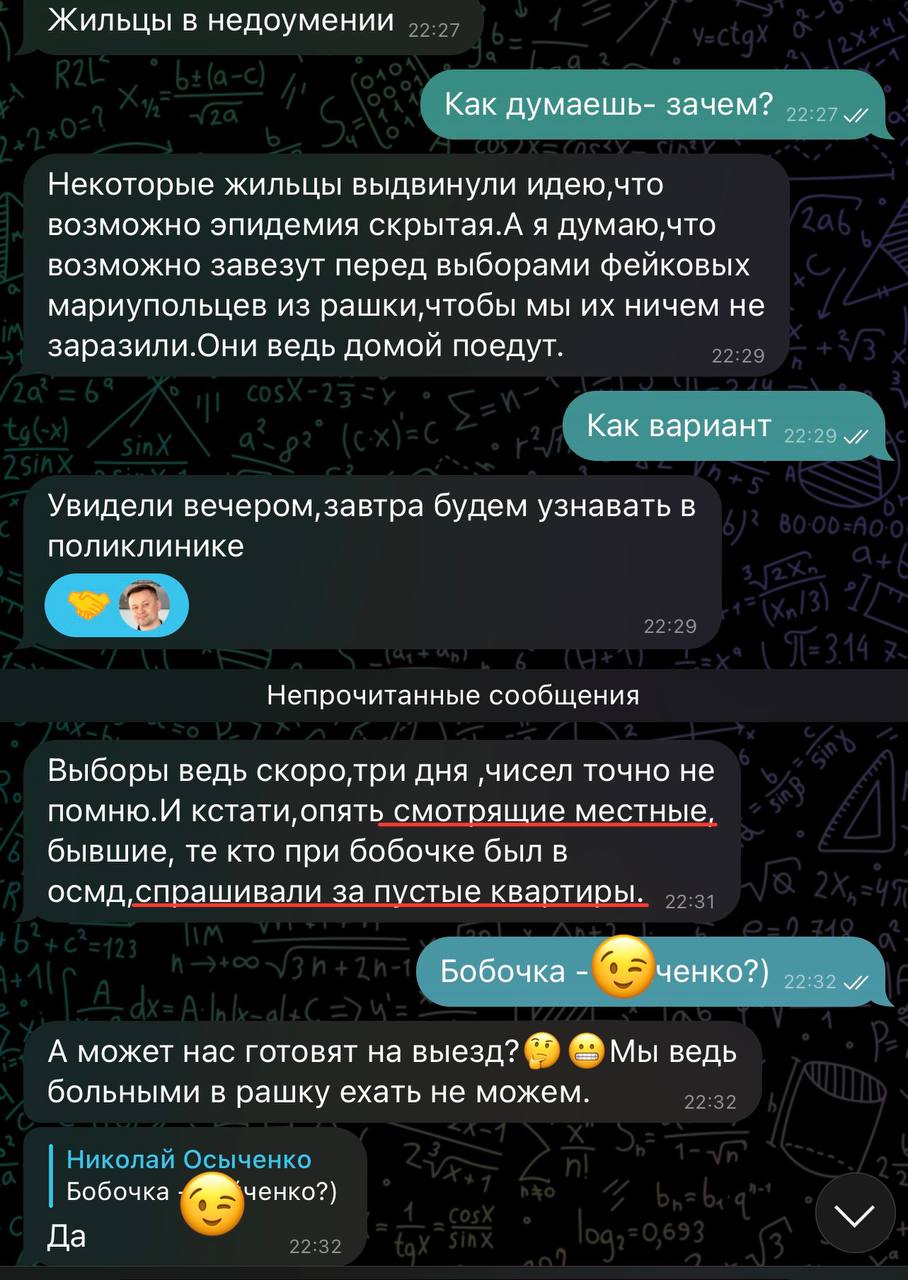Tap the handshake reaction under the поликлинике message
Viewport: 908px width, 1280px height.
tap(90, 605)
